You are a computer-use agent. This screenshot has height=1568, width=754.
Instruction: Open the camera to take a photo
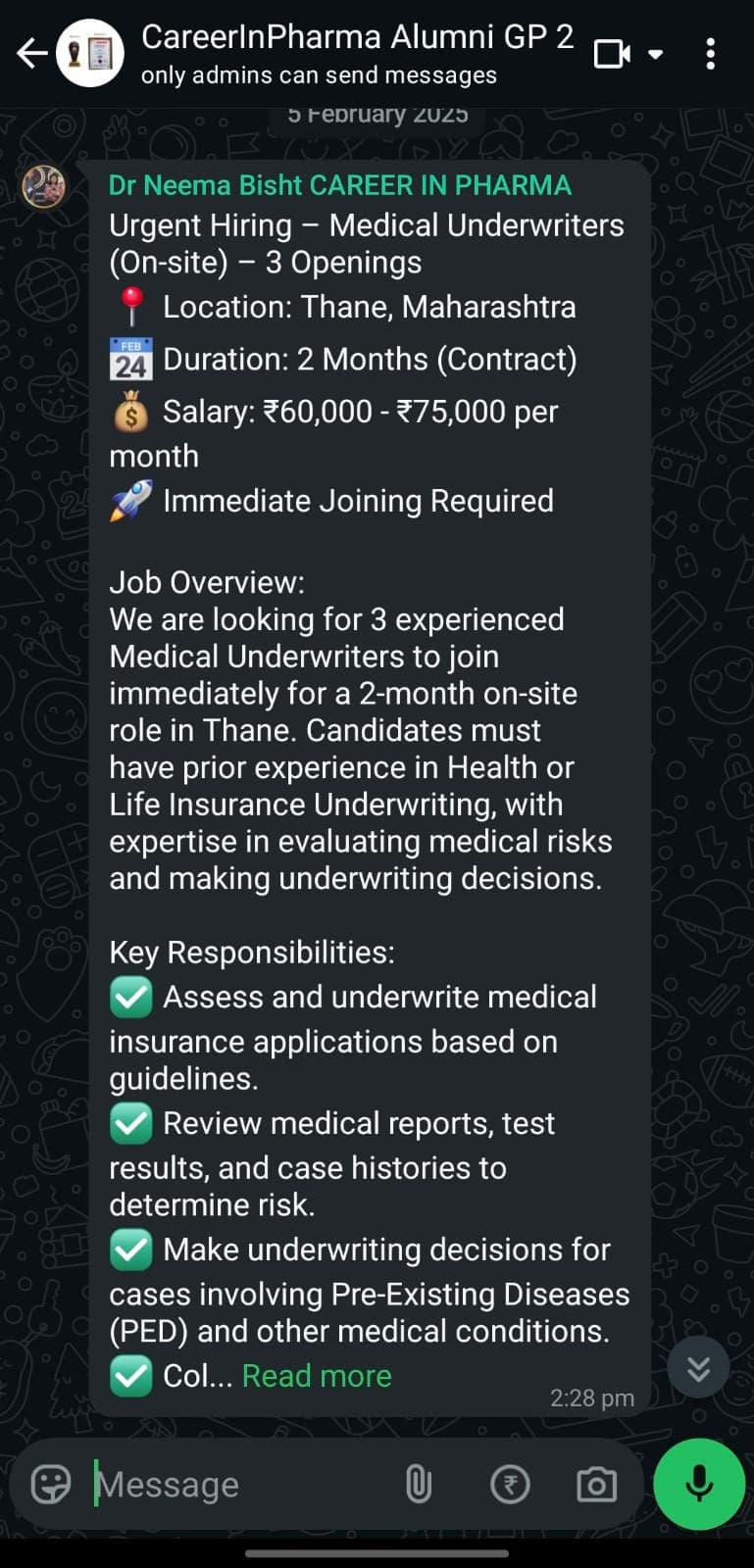[596, 1485]
